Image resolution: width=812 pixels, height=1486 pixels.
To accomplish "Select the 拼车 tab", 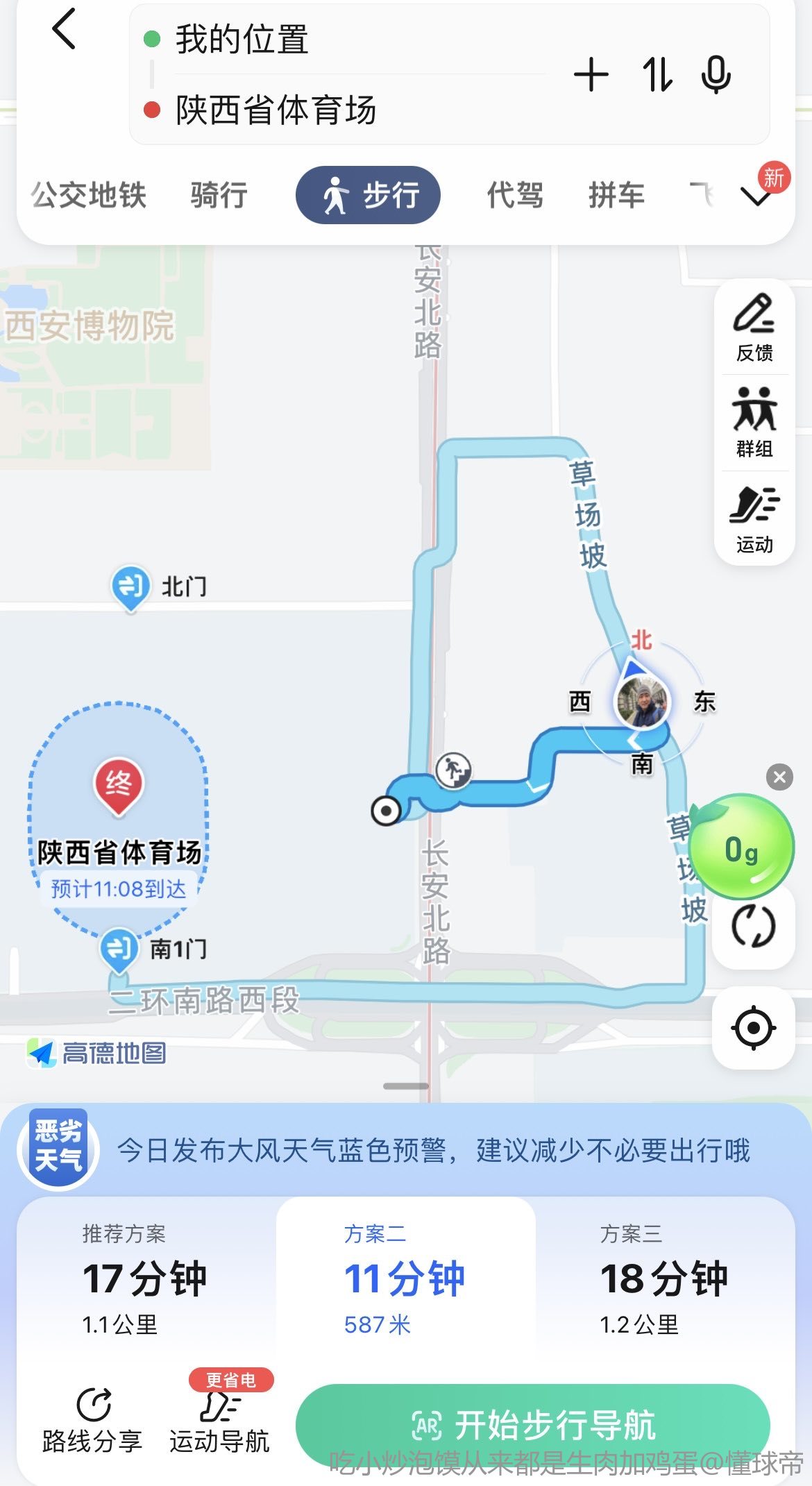I will coord(616,195).
